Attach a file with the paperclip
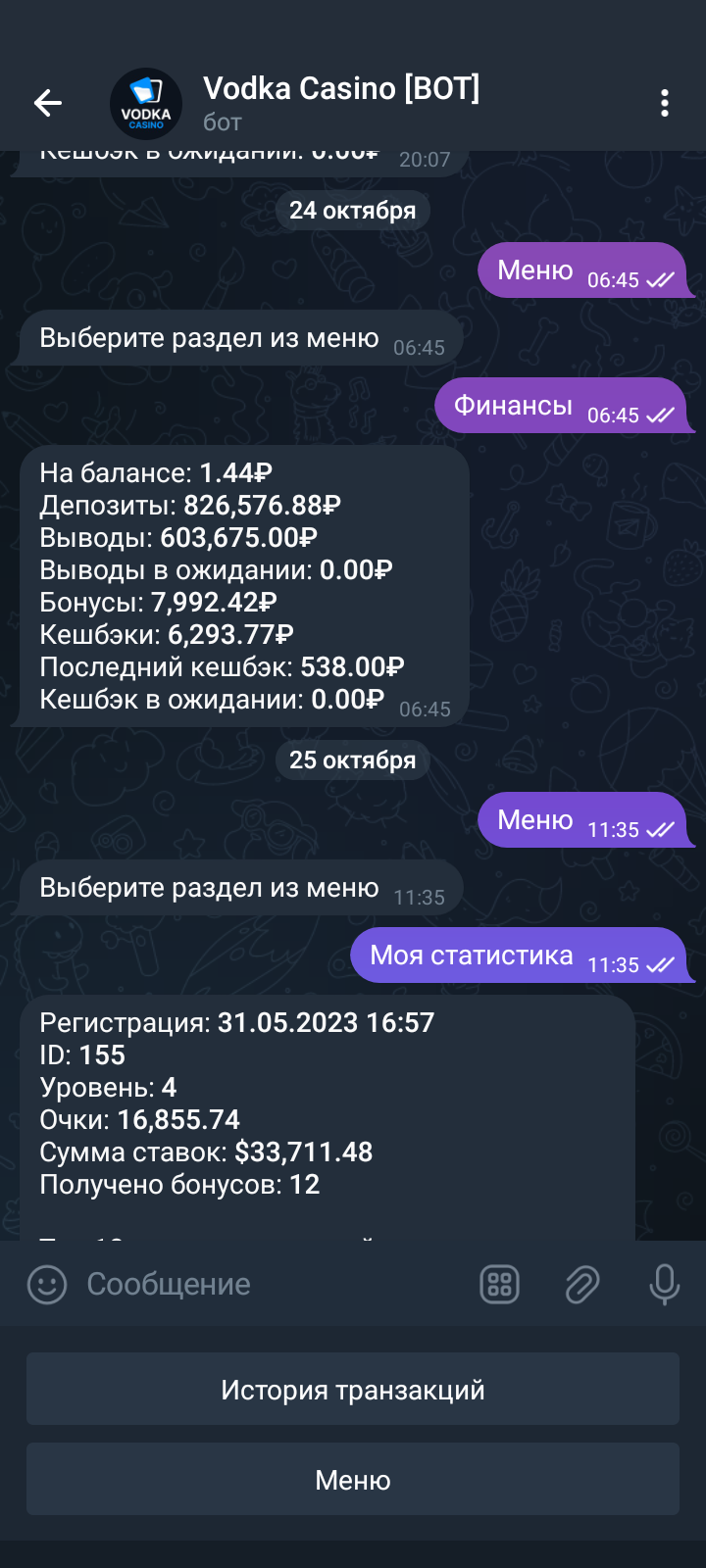 point(582,1284)
